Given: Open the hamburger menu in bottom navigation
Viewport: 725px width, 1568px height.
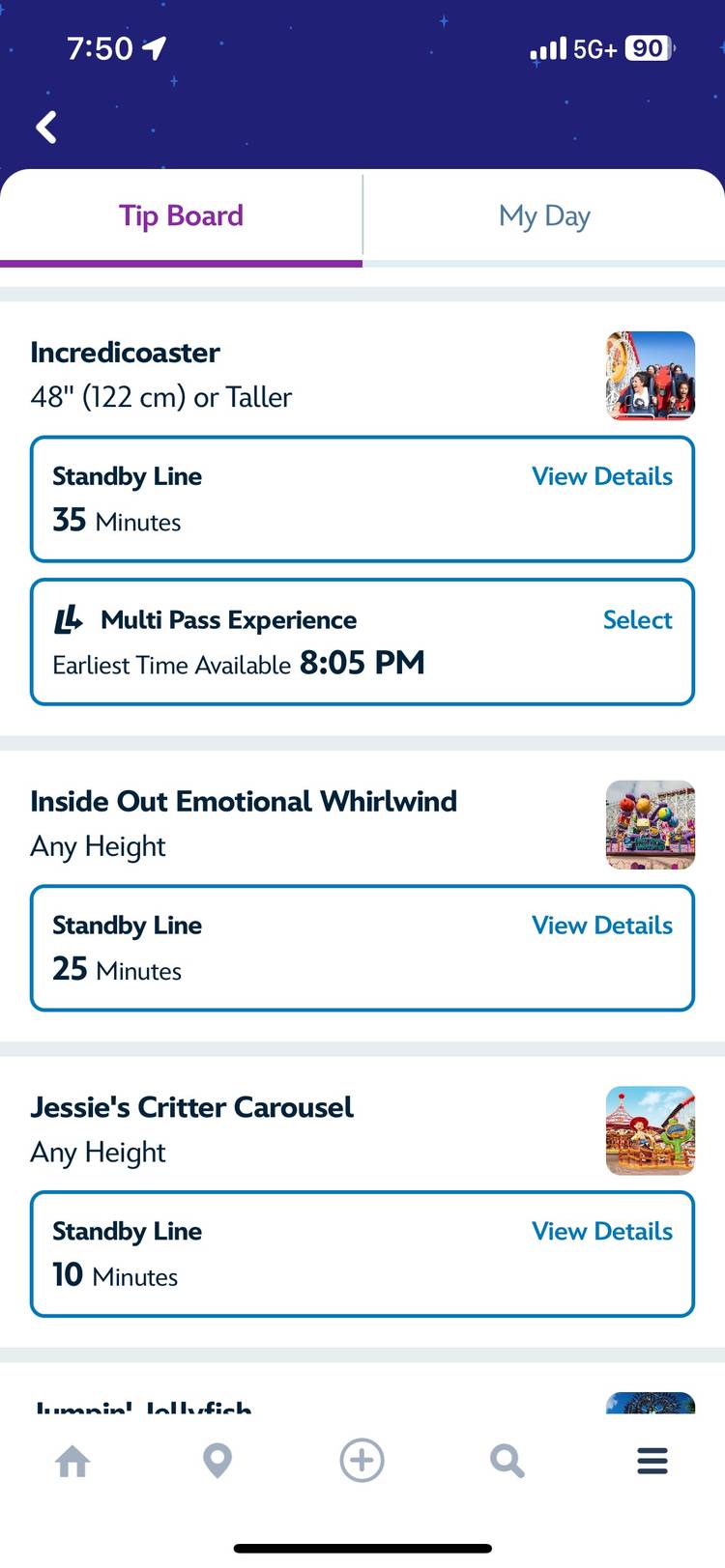Looking at the screenshot, I should (x=652, y=1461).
